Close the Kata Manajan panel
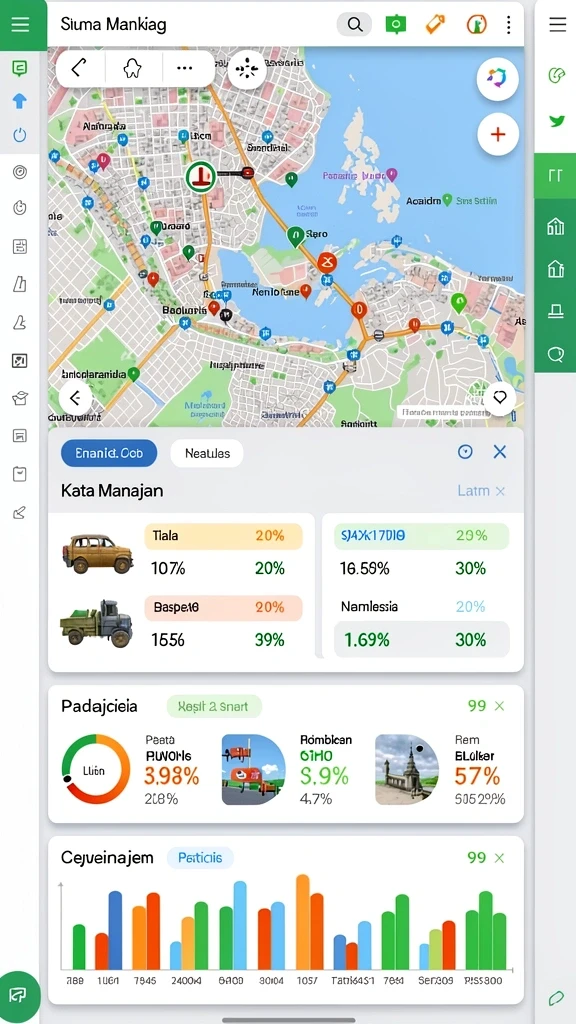576x1024 pixels. pyautogui.click(x=500, y=451)
